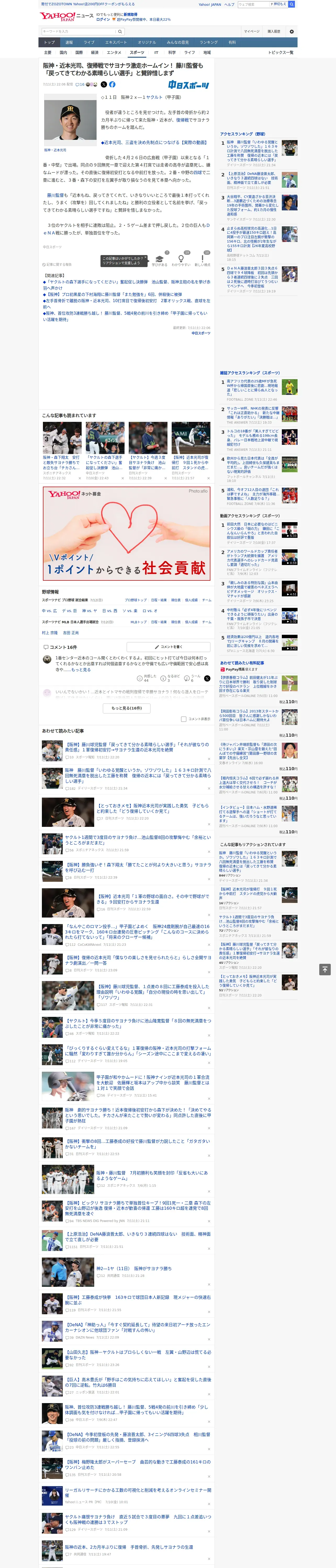Switch to the ライブ navigation tab
The image size is (336, 1568).
[89, 42]
